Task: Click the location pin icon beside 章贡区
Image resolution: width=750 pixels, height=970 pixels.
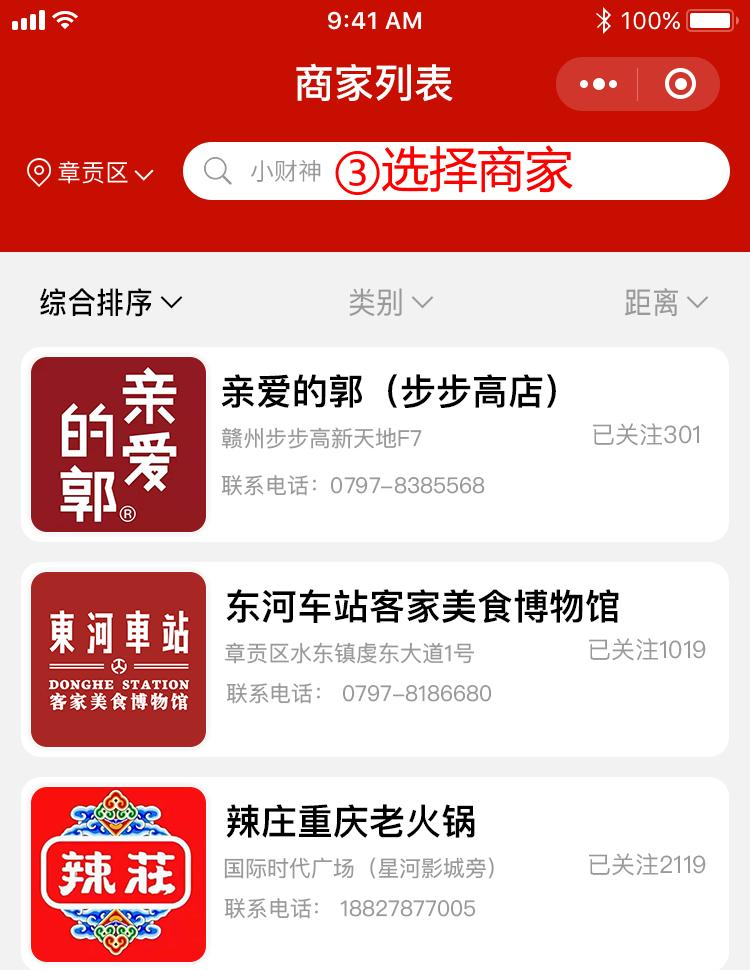Action: tap(37, 172)
